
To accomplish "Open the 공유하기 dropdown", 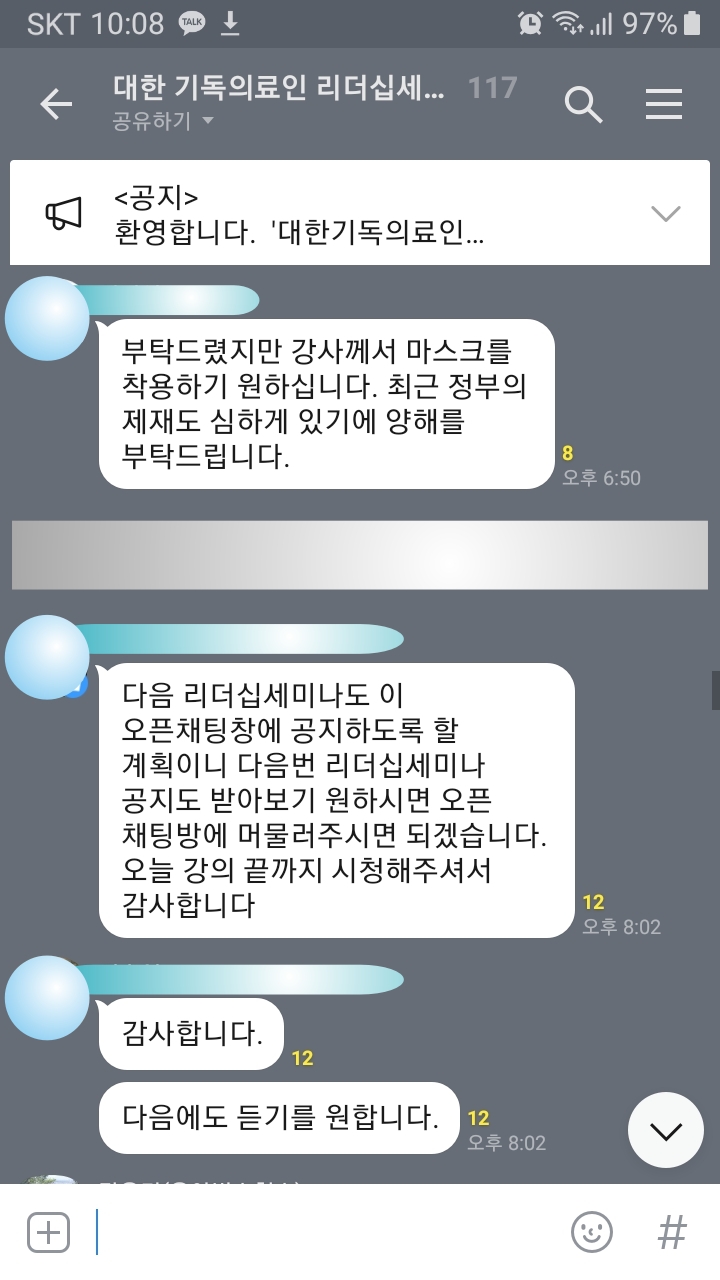I will [164, 122].
